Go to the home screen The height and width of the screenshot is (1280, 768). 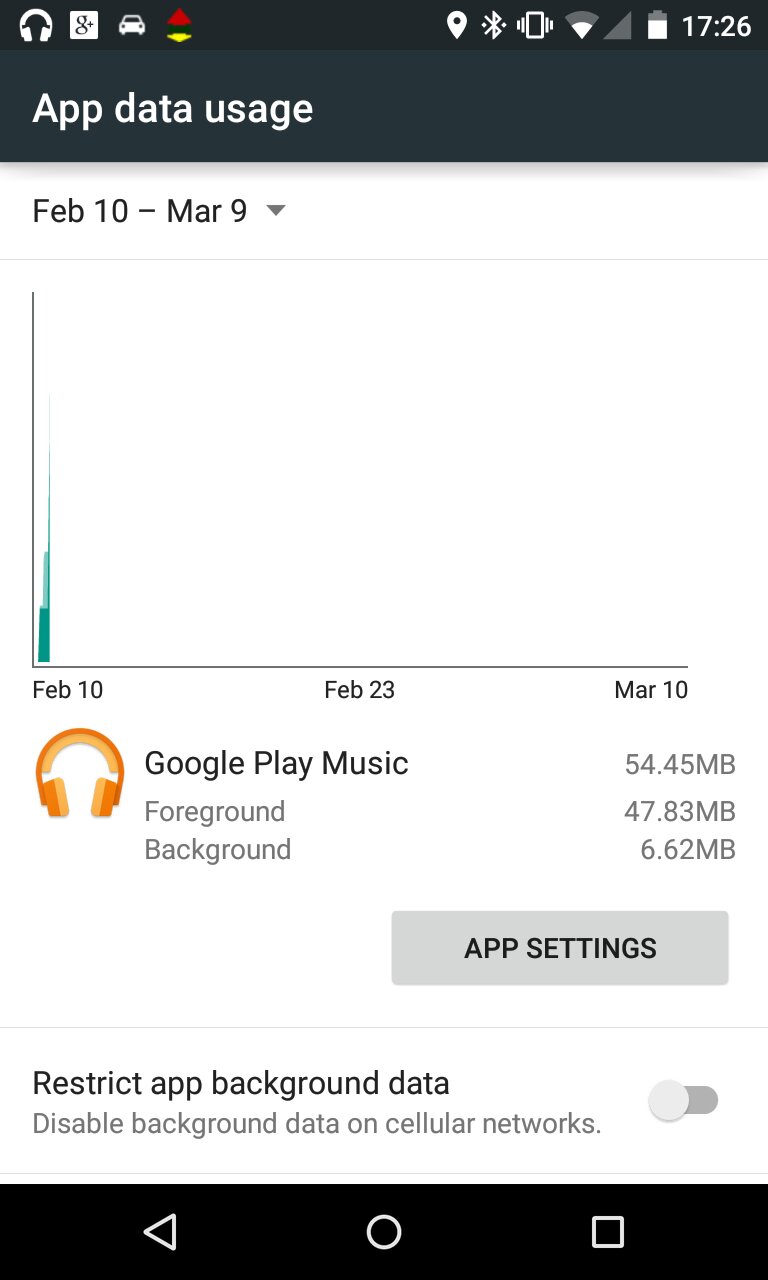pyautogui.click(x=384, y=1232)
